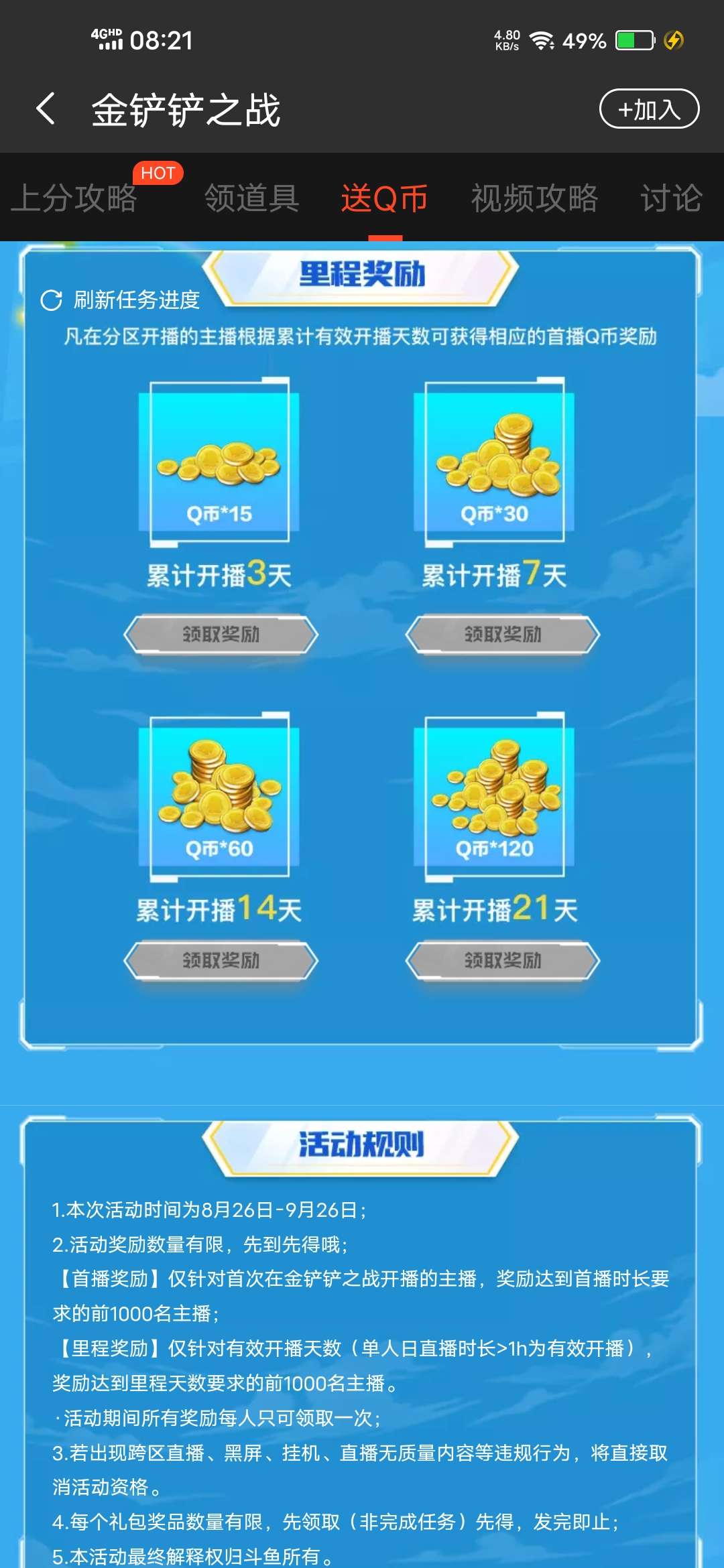
Task: Claim the reward for 累计开播21天
Action: tap(502, 960)
